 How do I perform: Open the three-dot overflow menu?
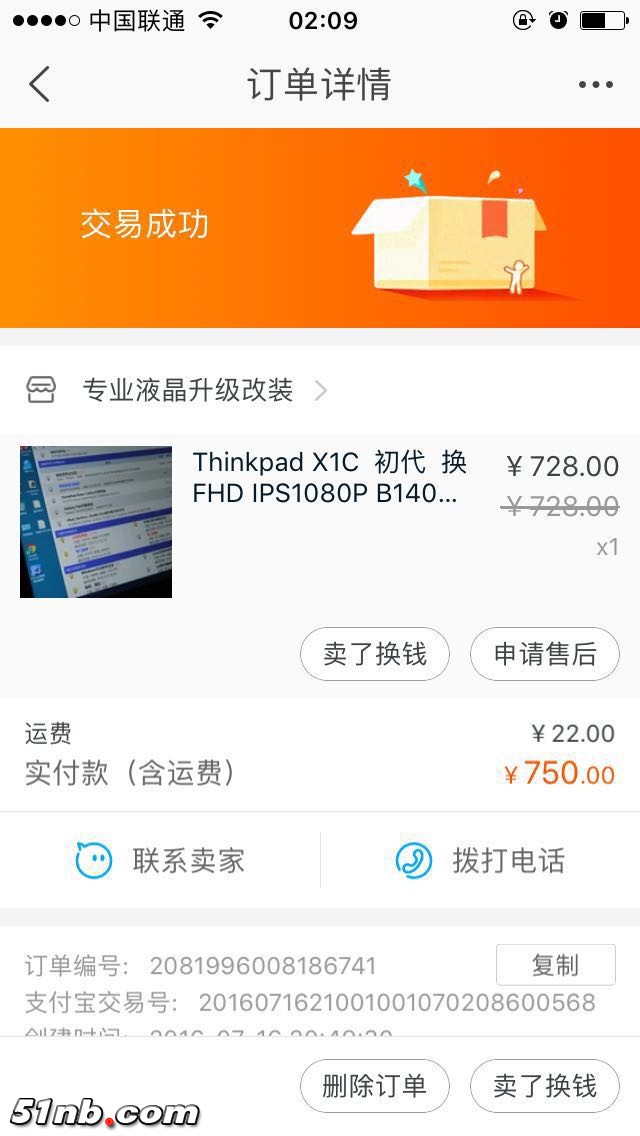[595, 85]
